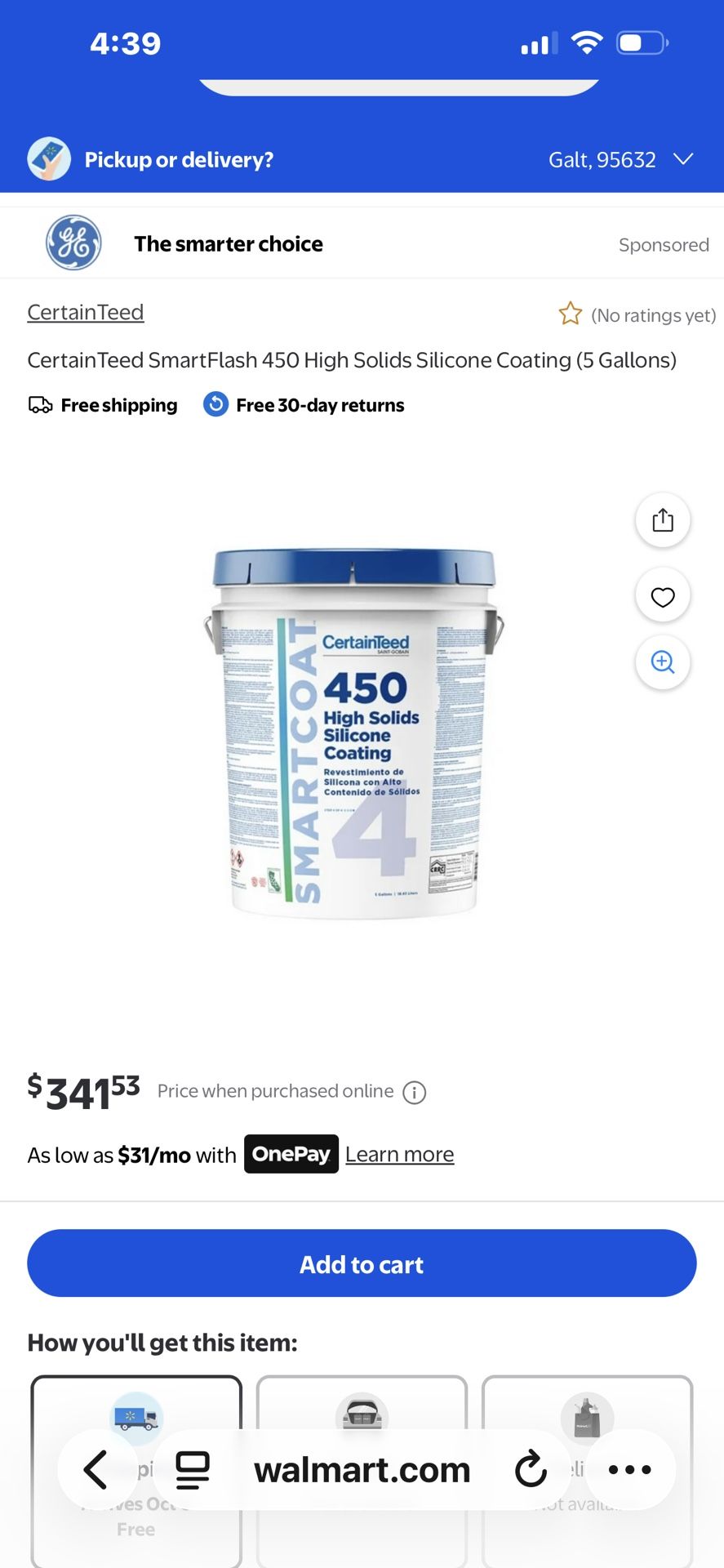This screenshot has height=1568, width=724.
Task: Share this product listing
Action: tap(663, 520)
